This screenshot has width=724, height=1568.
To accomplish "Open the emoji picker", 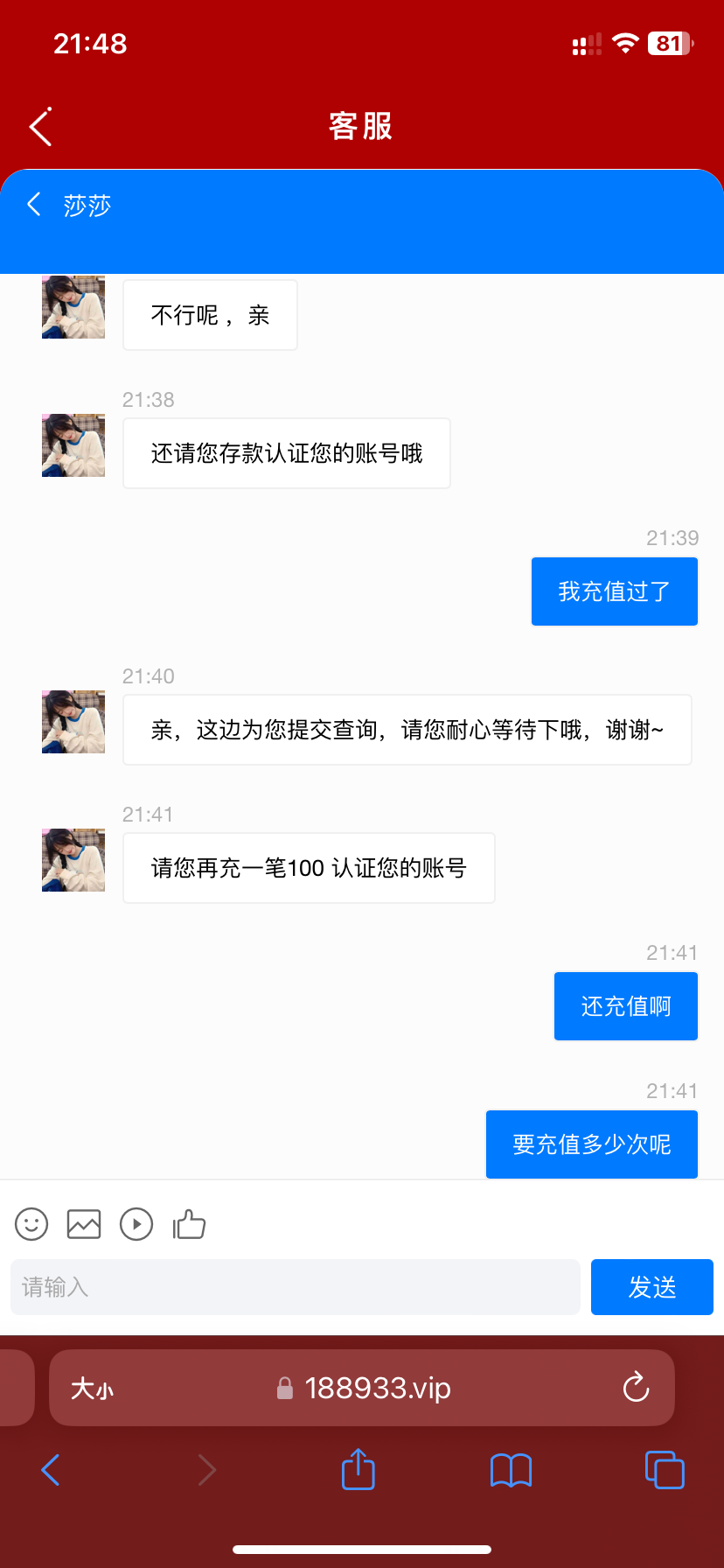I will [x=31, y=1224].
